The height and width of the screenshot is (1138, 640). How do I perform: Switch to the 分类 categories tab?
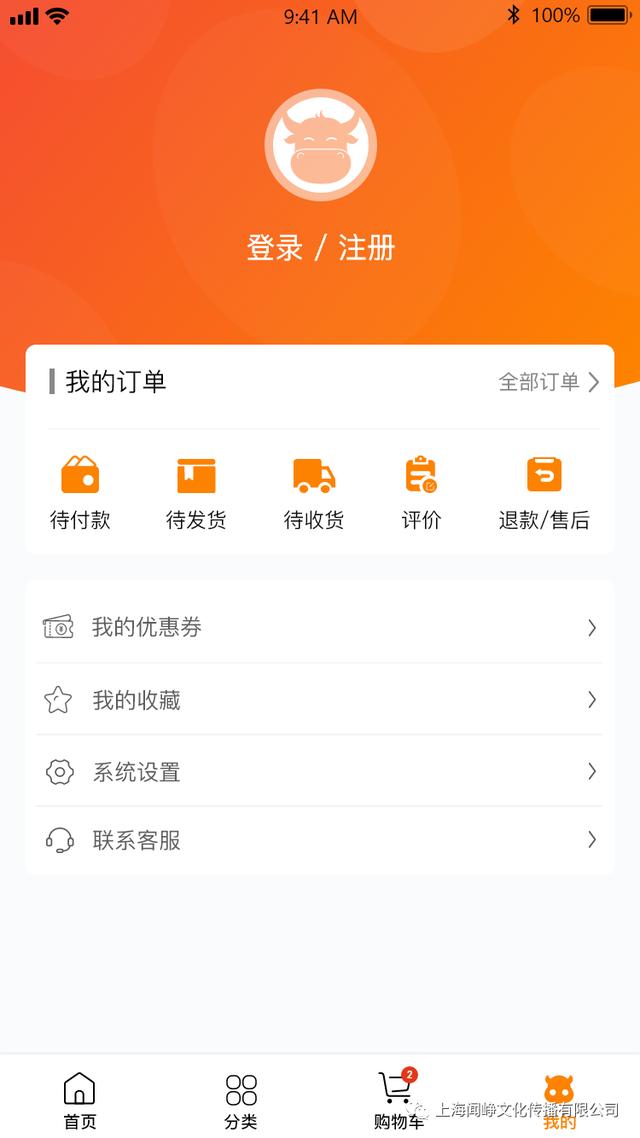pyautogui.click(x=241, y=1101)
